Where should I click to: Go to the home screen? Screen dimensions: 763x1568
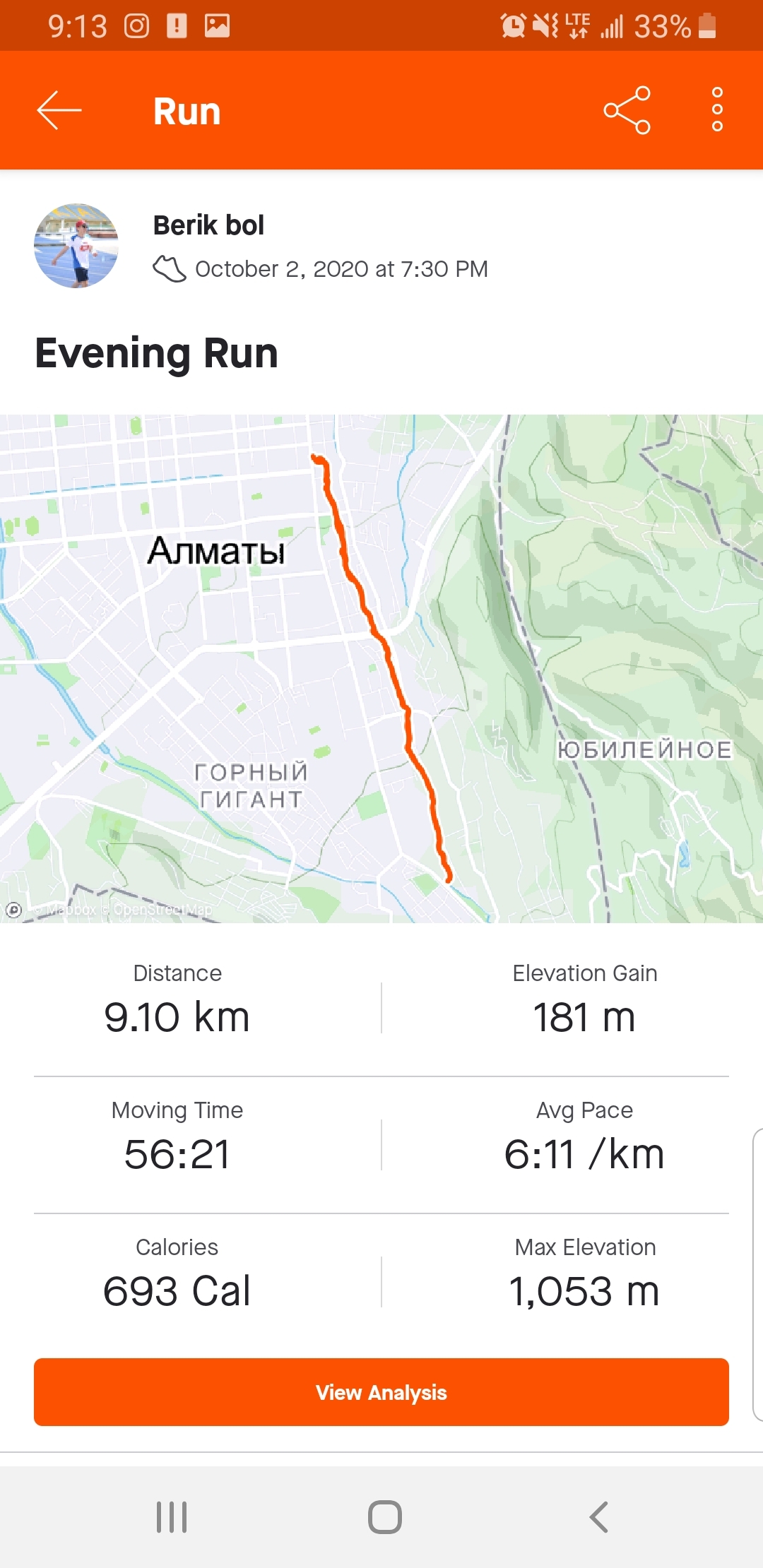385,1517
